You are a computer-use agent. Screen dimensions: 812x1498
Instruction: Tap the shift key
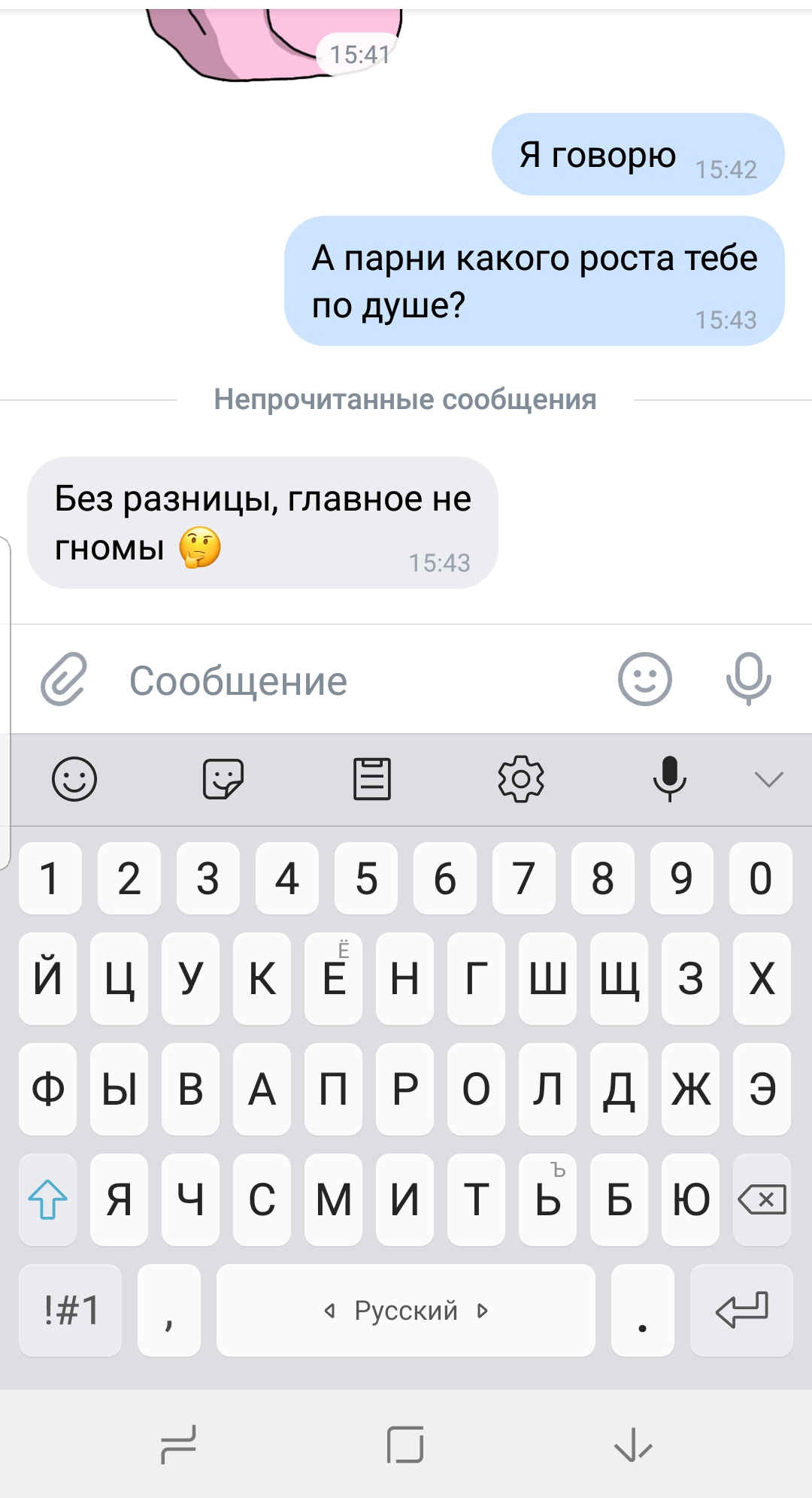click(47, 1199)
